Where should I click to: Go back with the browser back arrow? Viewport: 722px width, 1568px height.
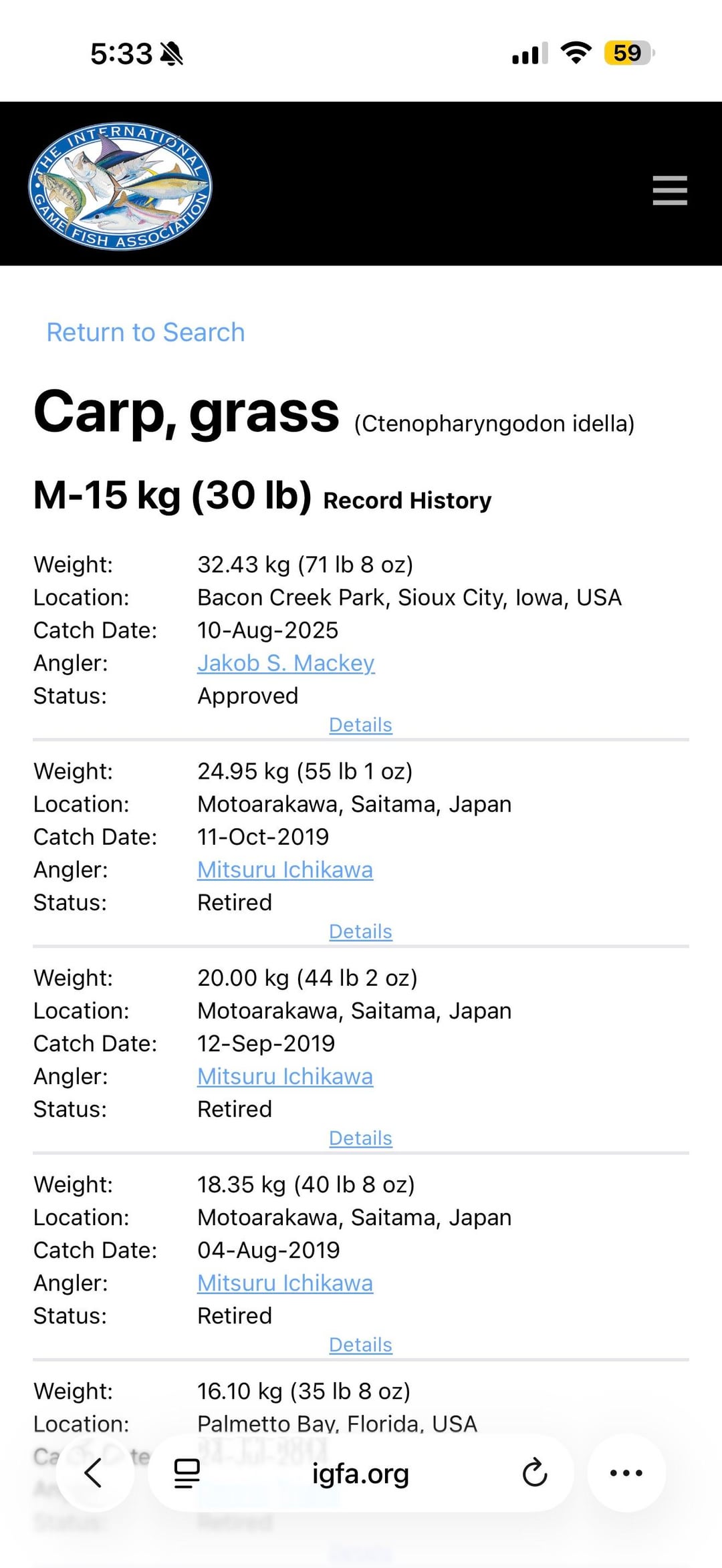(94, 1473)
